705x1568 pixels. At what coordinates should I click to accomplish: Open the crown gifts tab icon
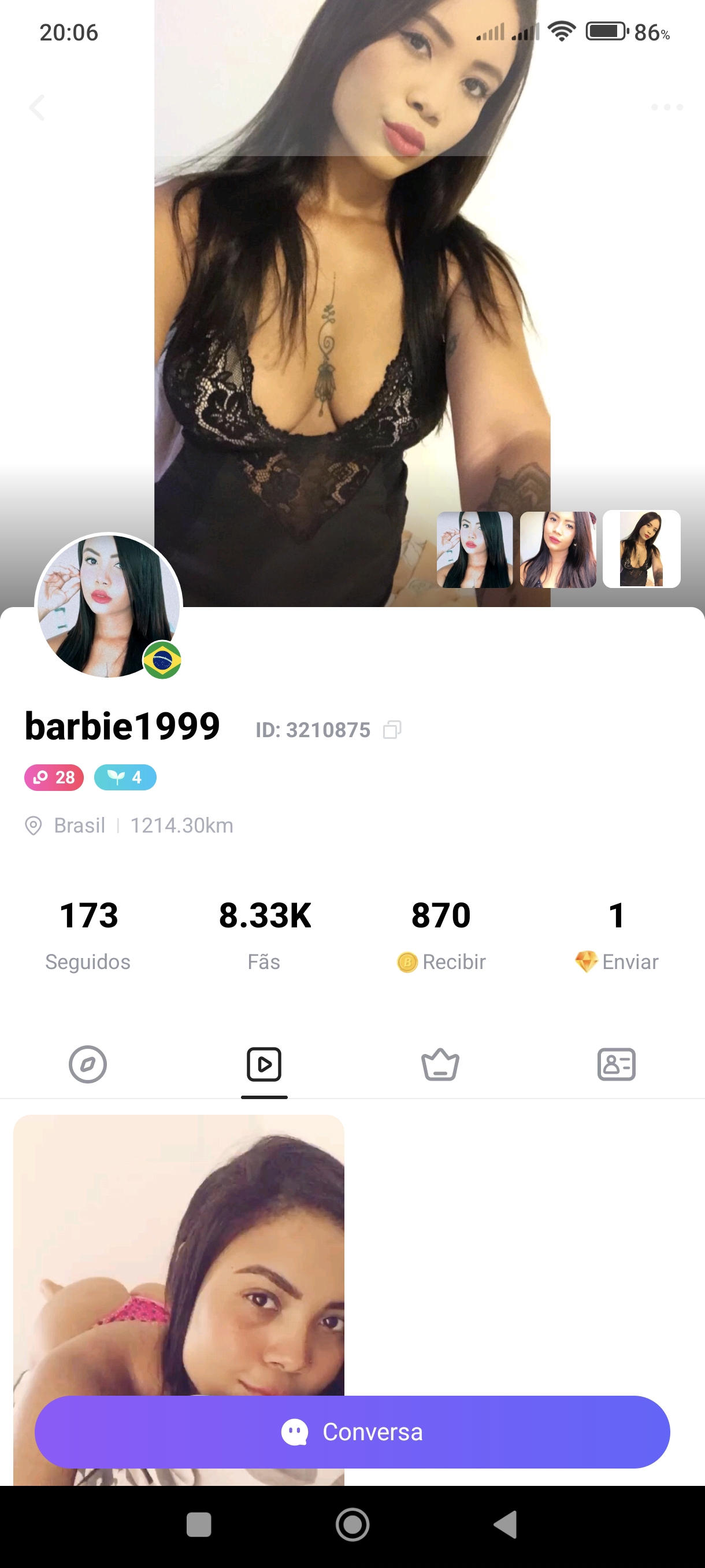(440, 1064)
